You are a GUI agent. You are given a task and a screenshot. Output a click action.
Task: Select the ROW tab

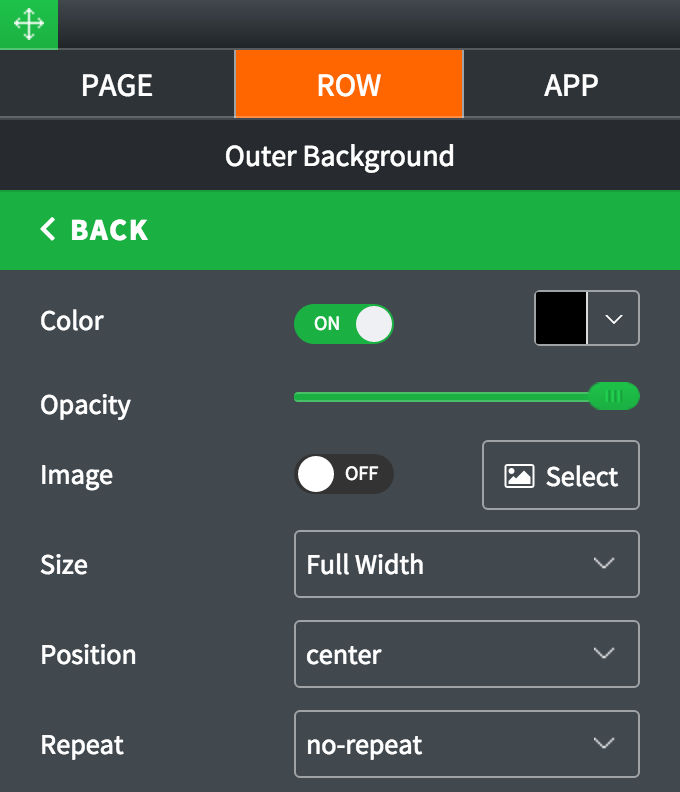349,84
